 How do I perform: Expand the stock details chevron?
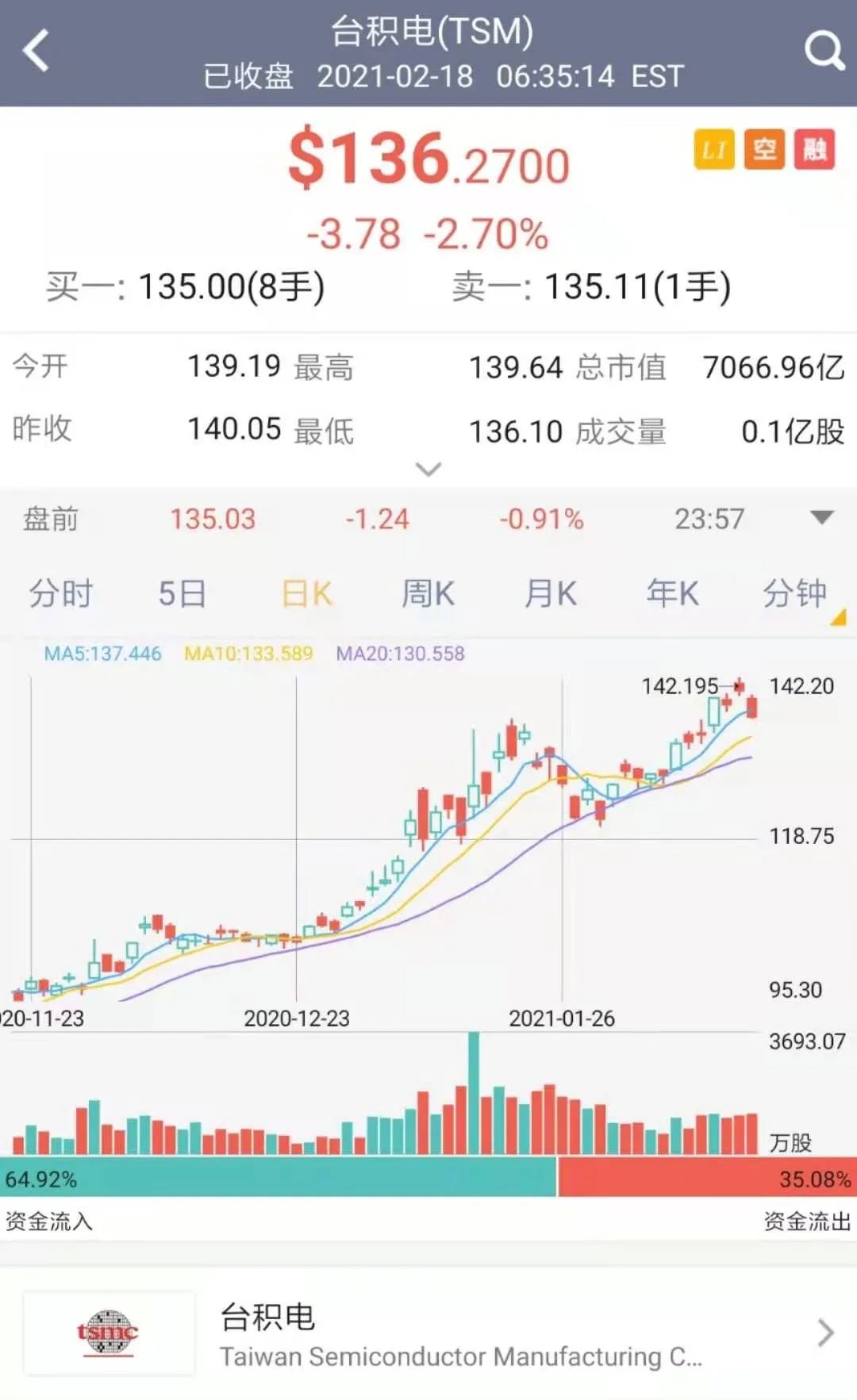pyautogui.click(x=428, y=470)
